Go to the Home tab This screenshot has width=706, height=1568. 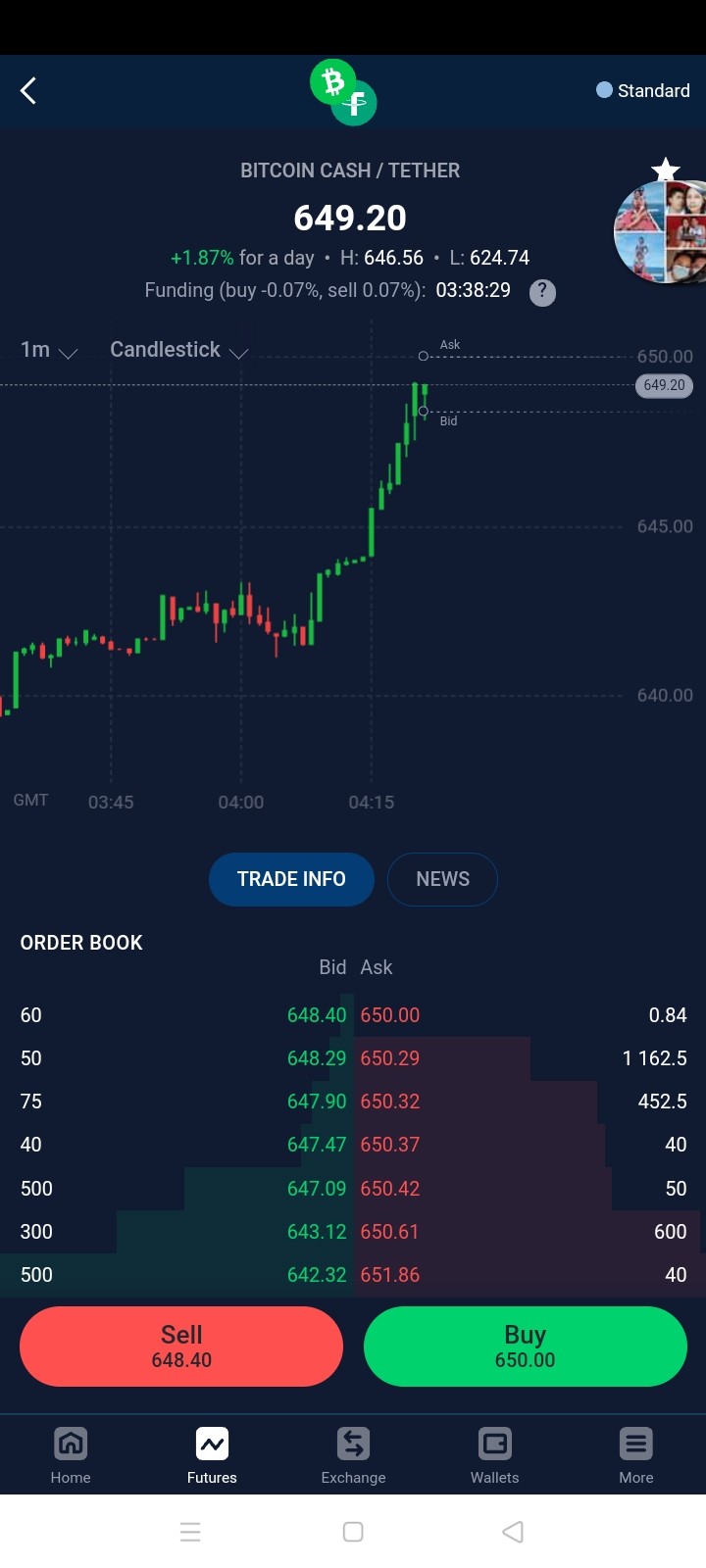tap(71, 1455)
